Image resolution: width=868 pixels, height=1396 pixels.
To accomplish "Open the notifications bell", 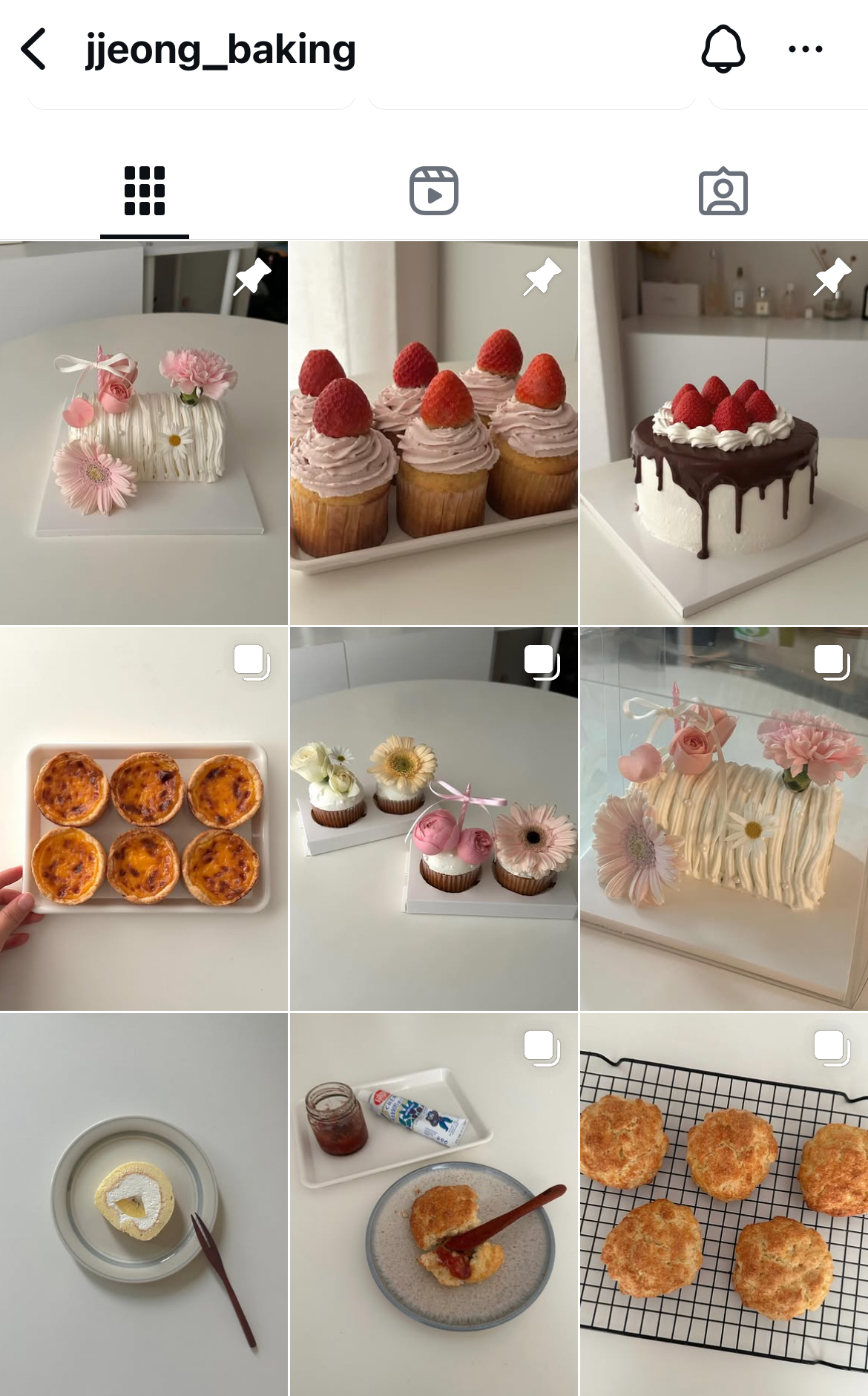I will click(x=723, y=49).
